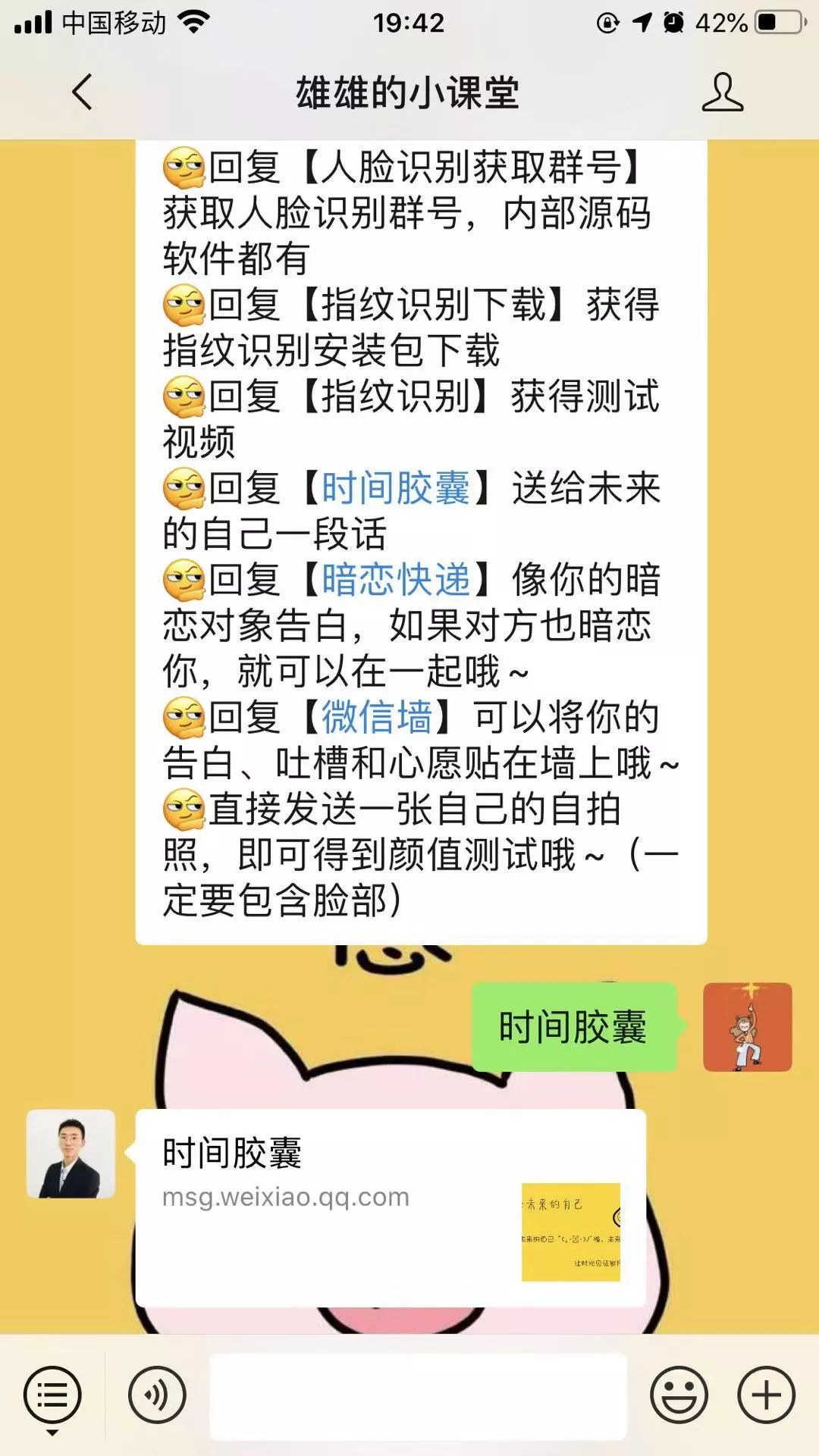Open the plus attachment panel
Image resolution: width=819 pixels, height=1456 pixels.
(766, 1395)
